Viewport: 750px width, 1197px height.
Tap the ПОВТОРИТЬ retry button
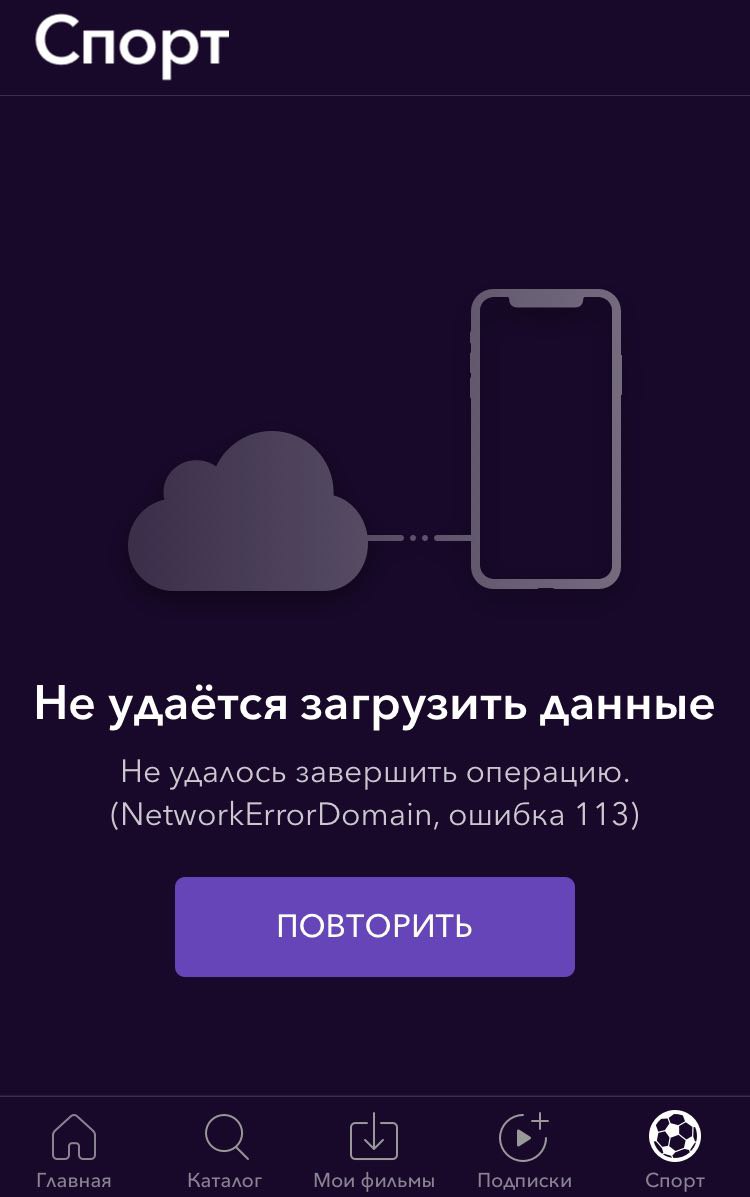(374, 926)
